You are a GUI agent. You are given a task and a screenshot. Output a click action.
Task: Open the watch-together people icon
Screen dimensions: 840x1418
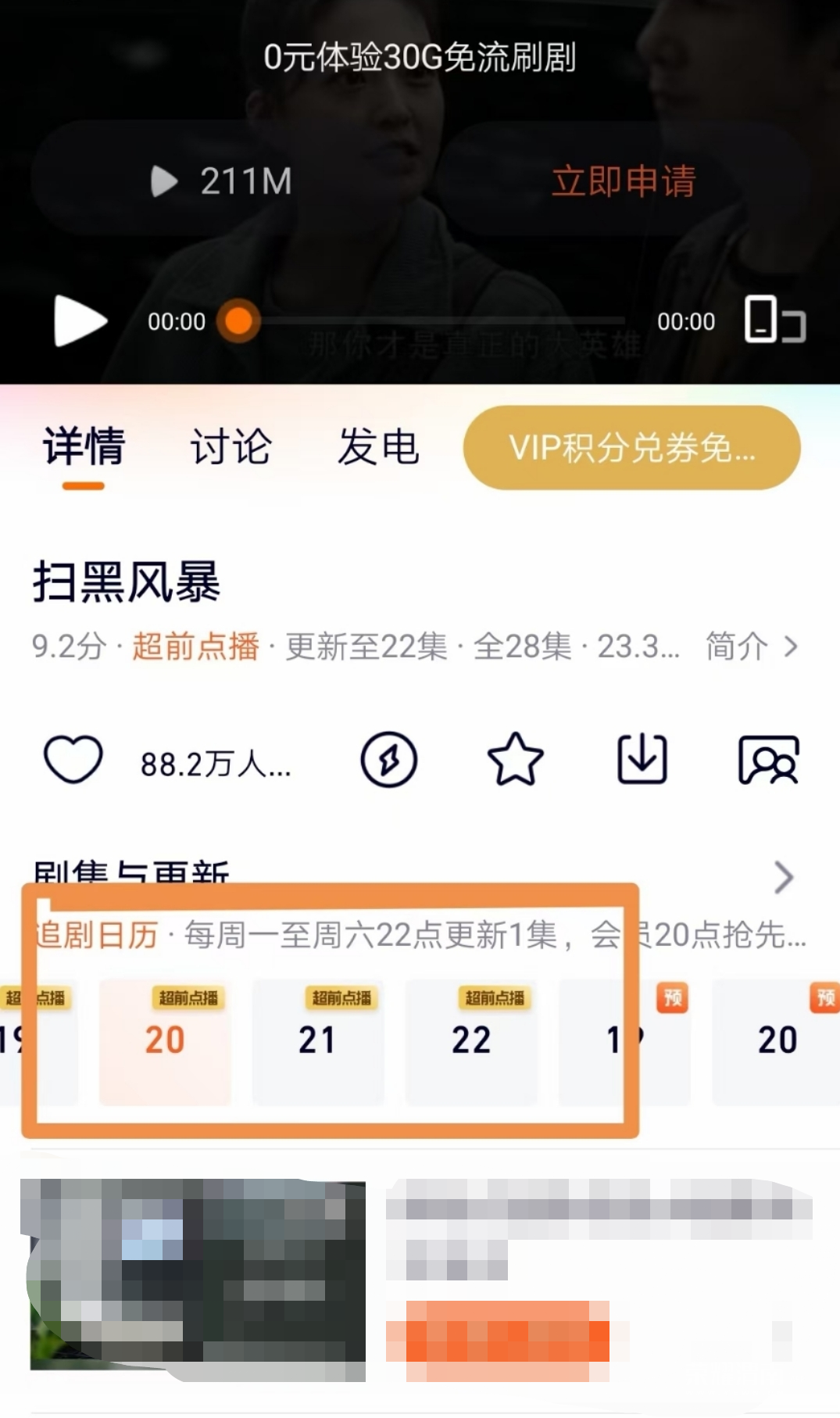coord(768,760)
